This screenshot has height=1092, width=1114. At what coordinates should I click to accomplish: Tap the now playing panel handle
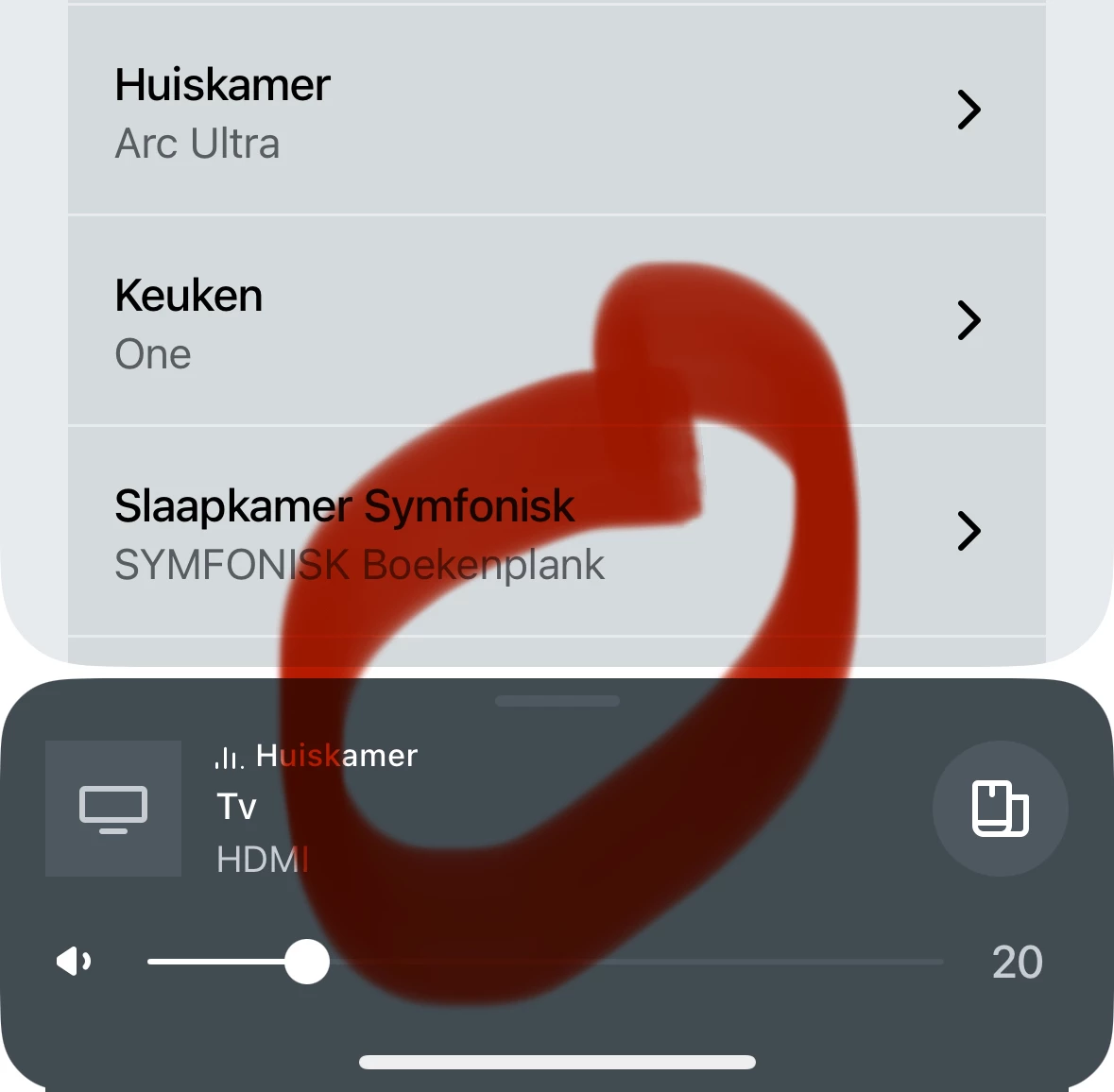(557, 702)
